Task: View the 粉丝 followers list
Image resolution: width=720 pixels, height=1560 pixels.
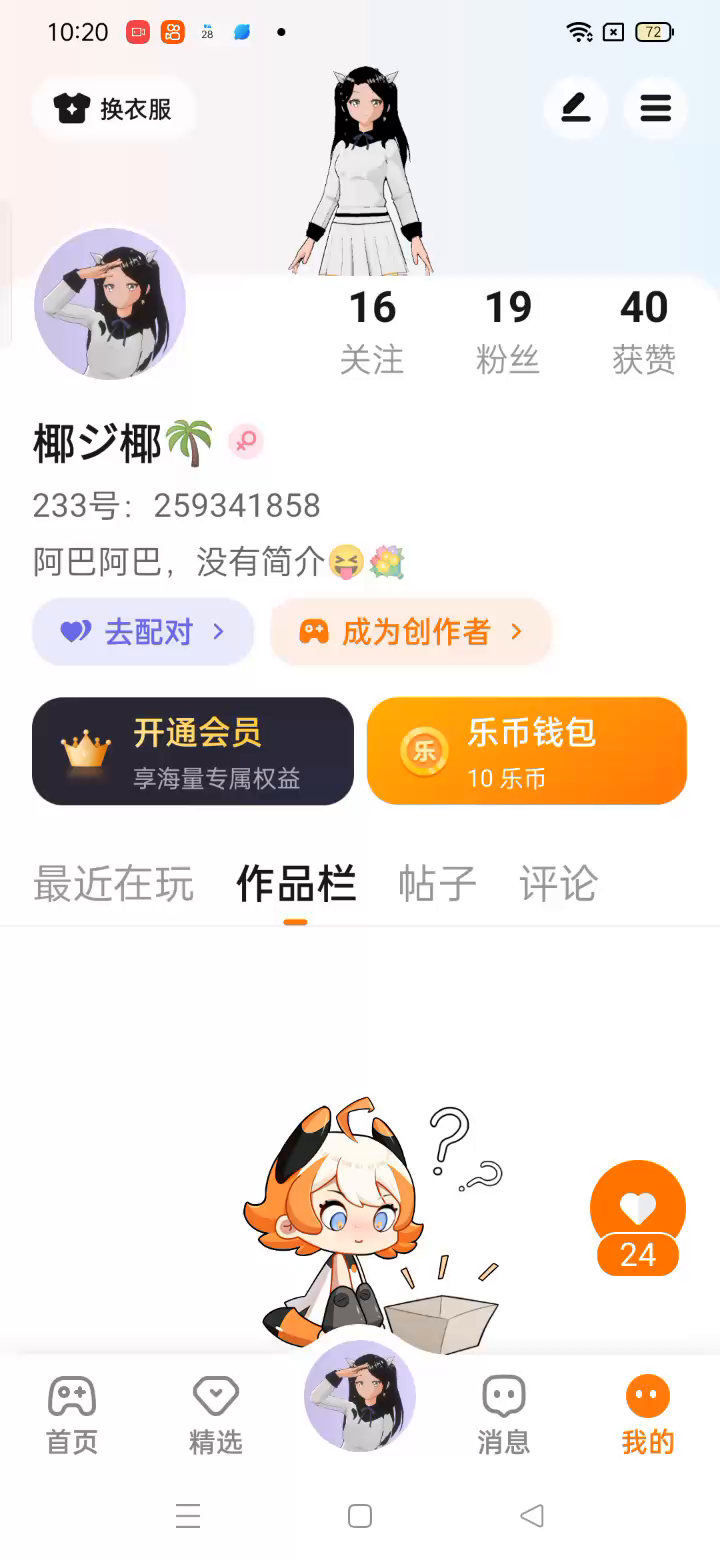Action: pos(508,332)
